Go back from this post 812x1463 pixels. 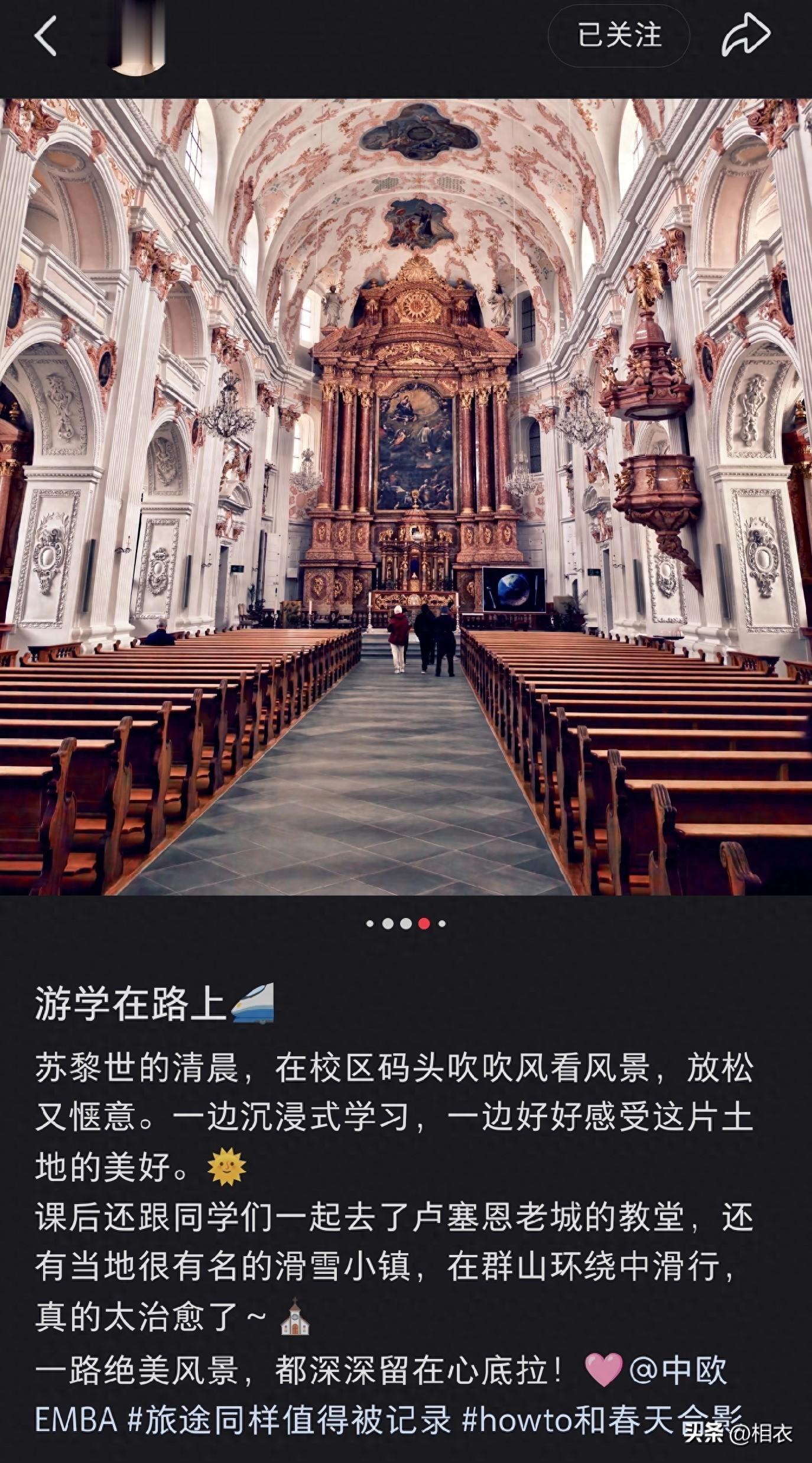(46, 36)
